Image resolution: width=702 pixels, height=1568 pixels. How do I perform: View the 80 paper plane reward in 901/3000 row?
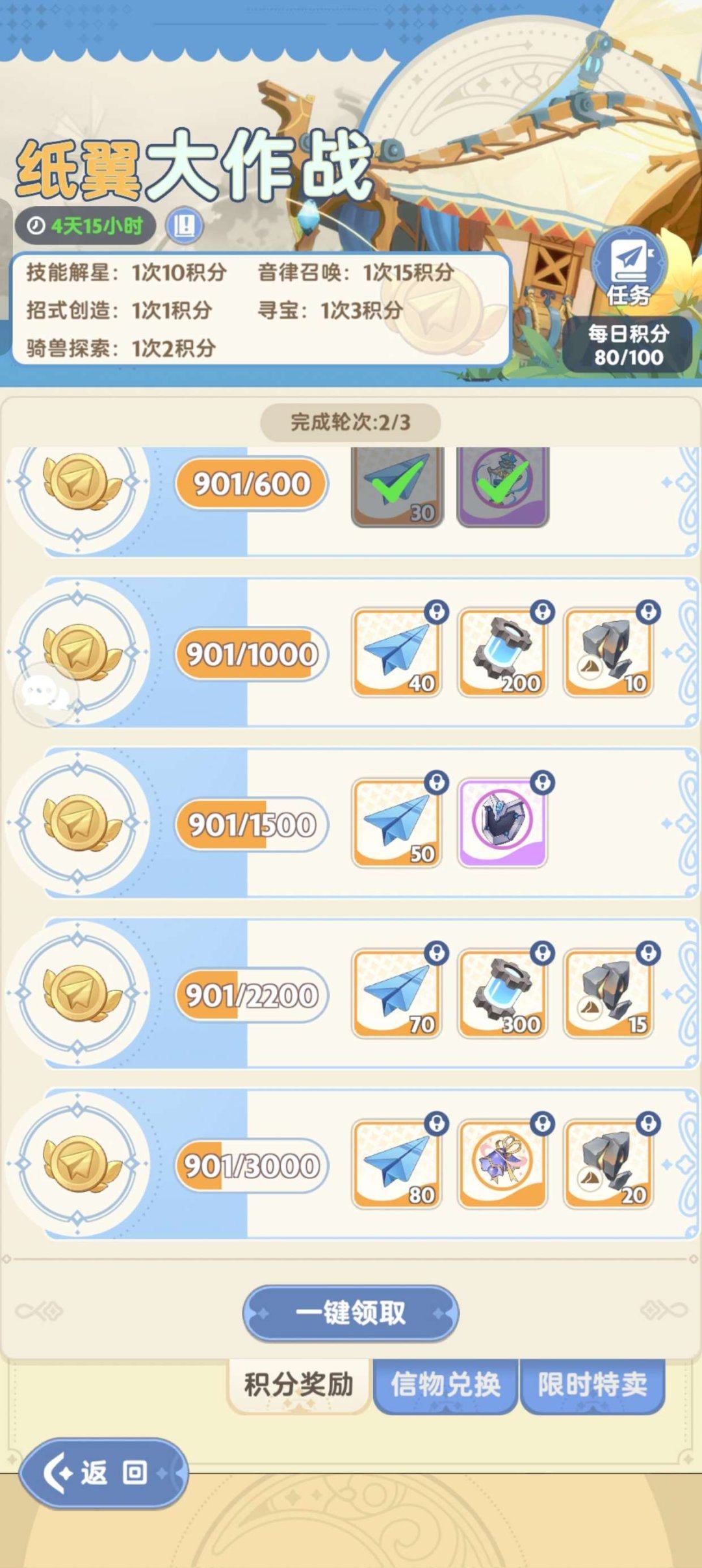click(x=397, y=1164)
